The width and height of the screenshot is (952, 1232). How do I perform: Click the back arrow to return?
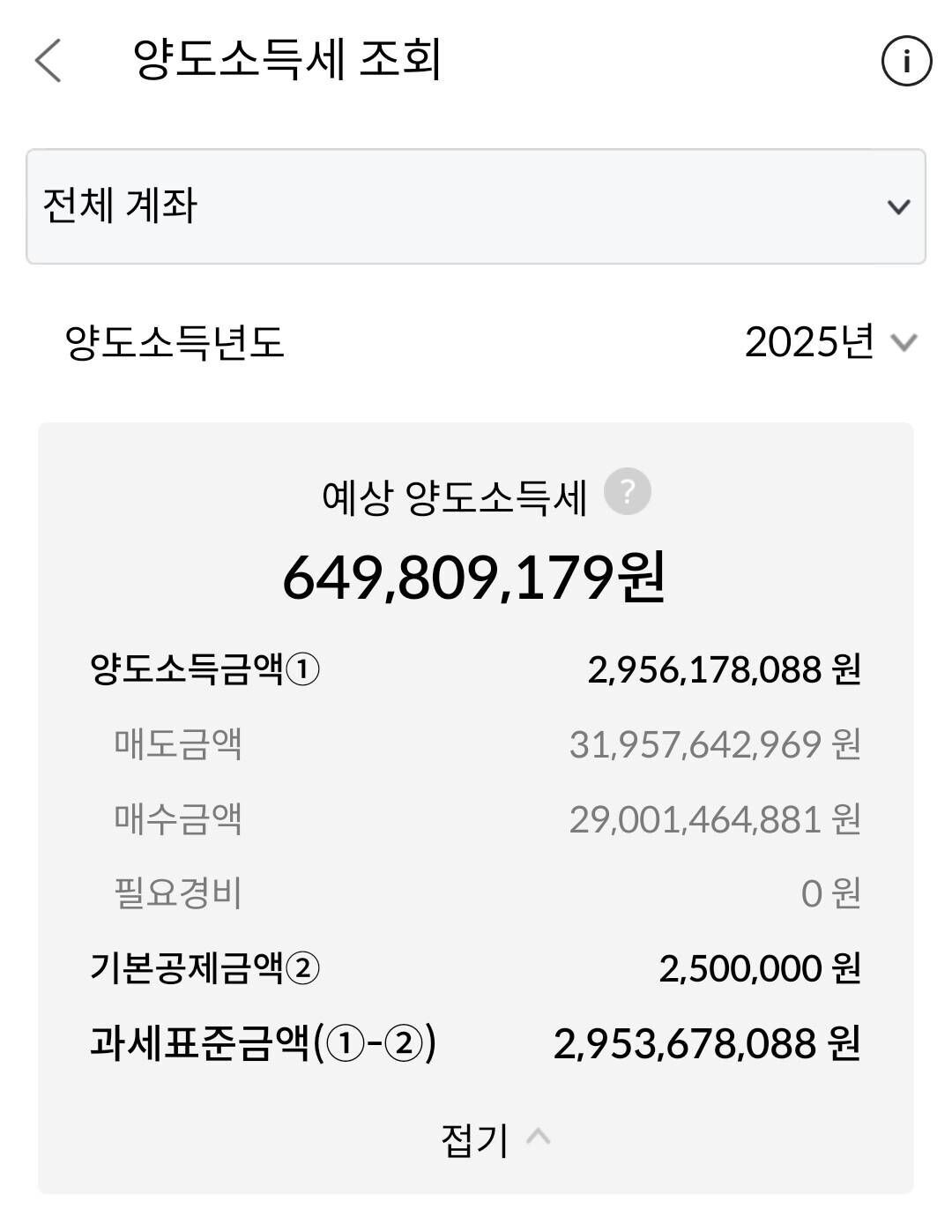(x=48, y=60)
